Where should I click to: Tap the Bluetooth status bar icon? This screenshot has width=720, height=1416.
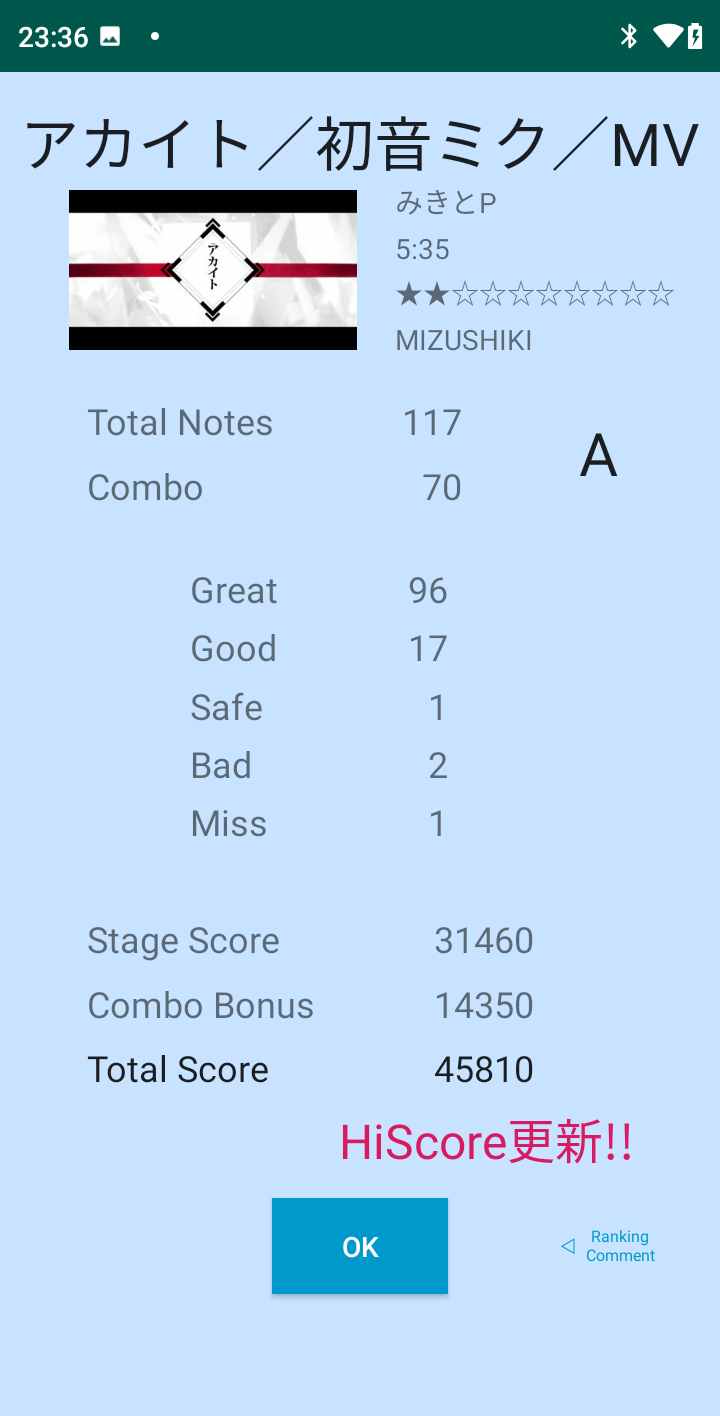coord(629,36)
